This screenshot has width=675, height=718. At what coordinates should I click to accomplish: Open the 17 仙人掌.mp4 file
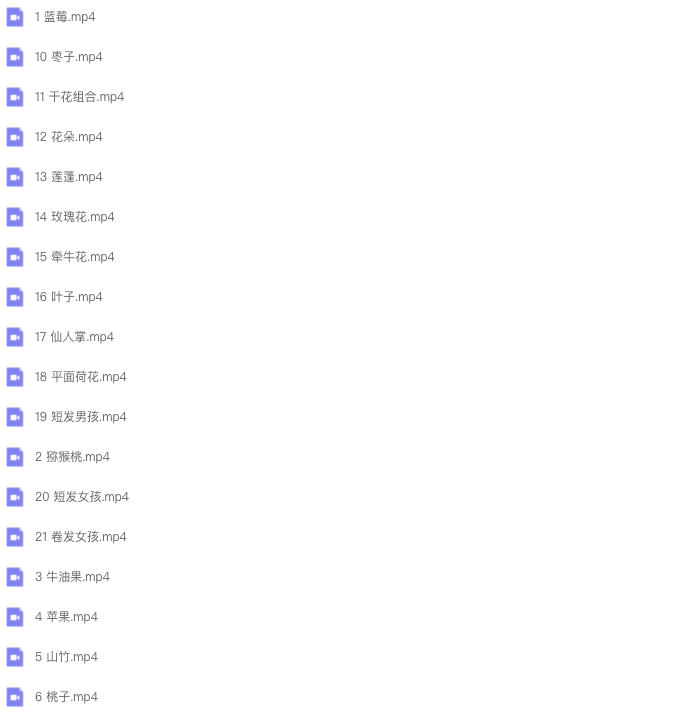pyautogui.click(x=74, y=337)
